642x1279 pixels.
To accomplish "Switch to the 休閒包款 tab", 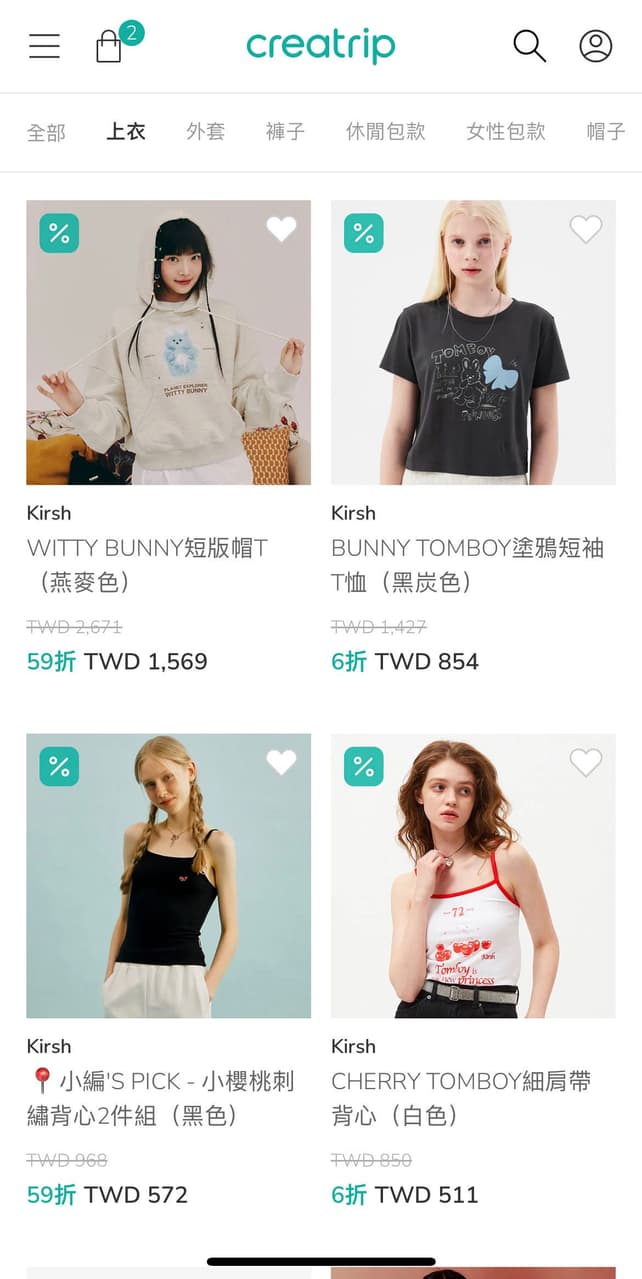I will coord(385,132).
